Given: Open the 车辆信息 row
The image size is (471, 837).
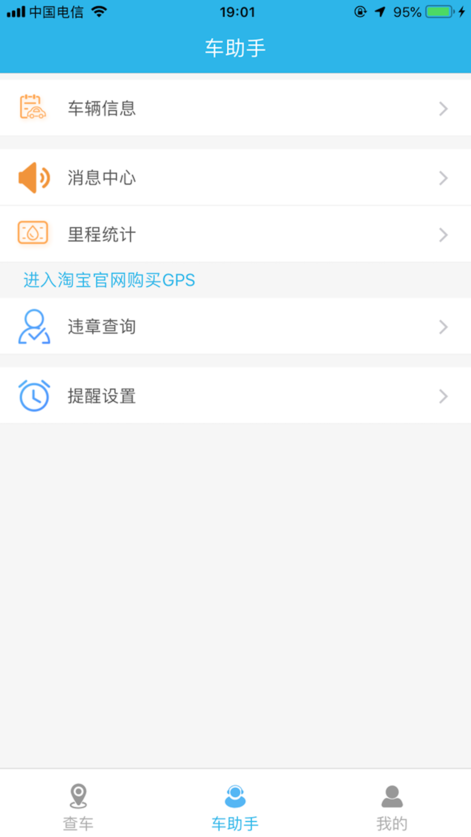Looking at the screenshot, I should [x=236, y=108].
